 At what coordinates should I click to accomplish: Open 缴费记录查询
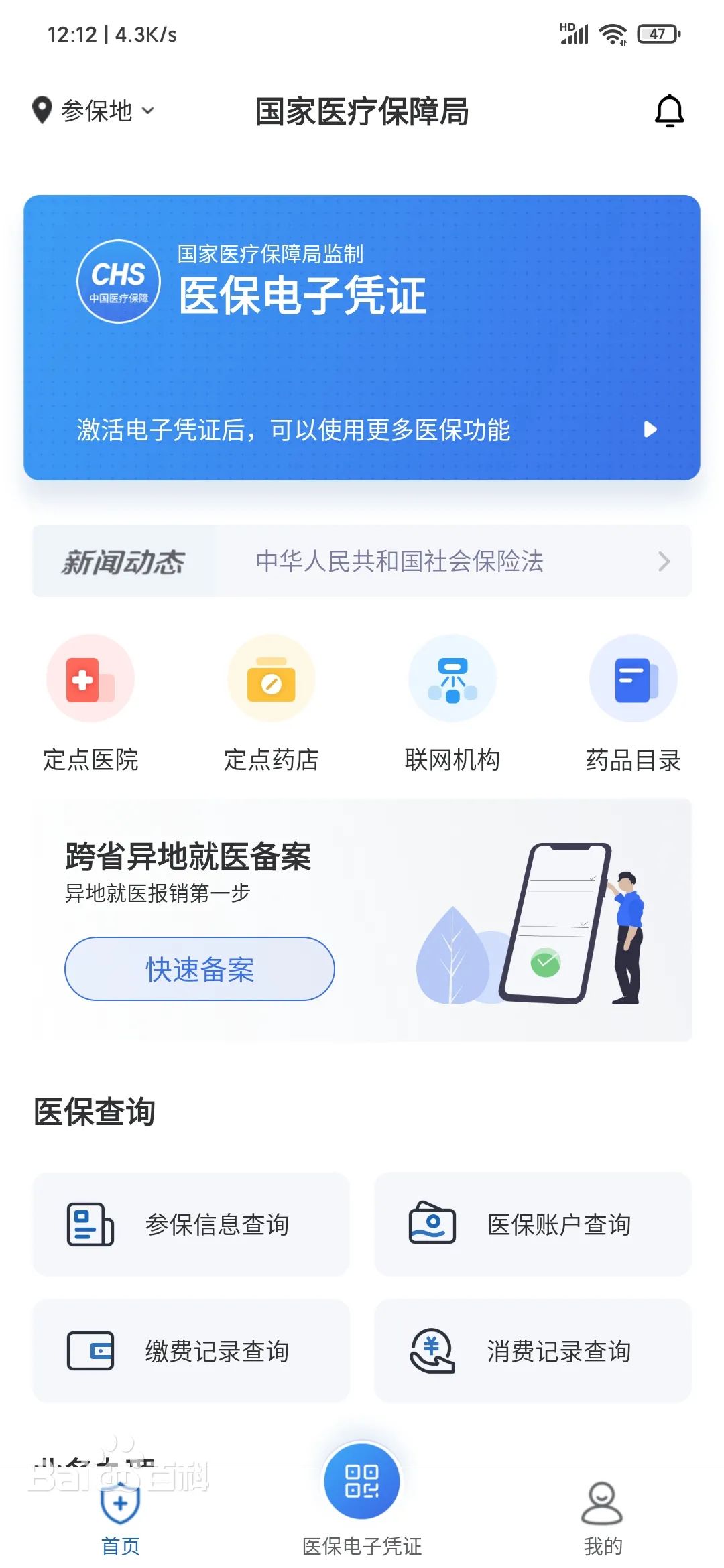tap(191, 1351)
